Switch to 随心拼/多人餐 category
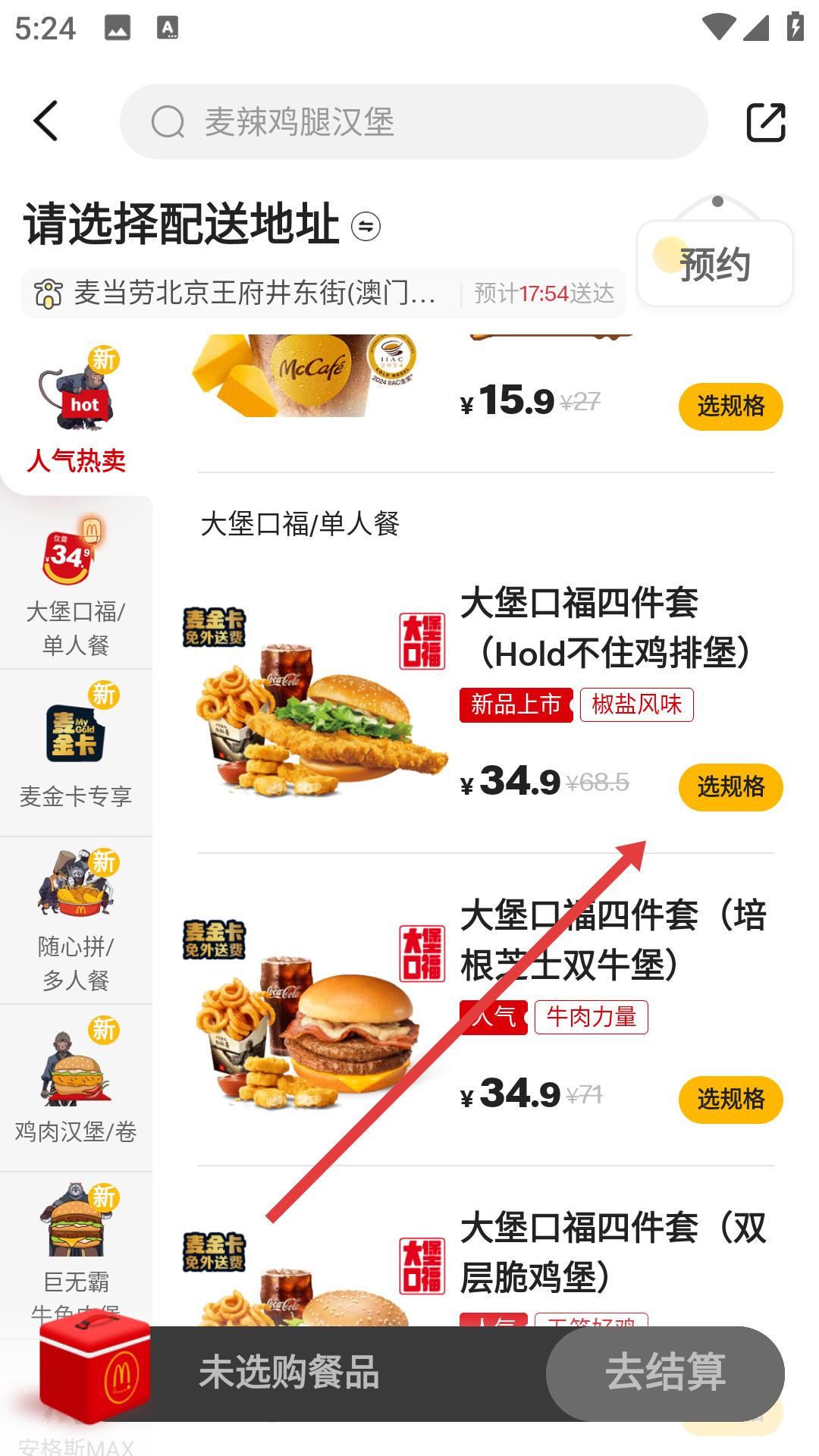The height and width of the screenshot is (1456, 819). (76, 919)
